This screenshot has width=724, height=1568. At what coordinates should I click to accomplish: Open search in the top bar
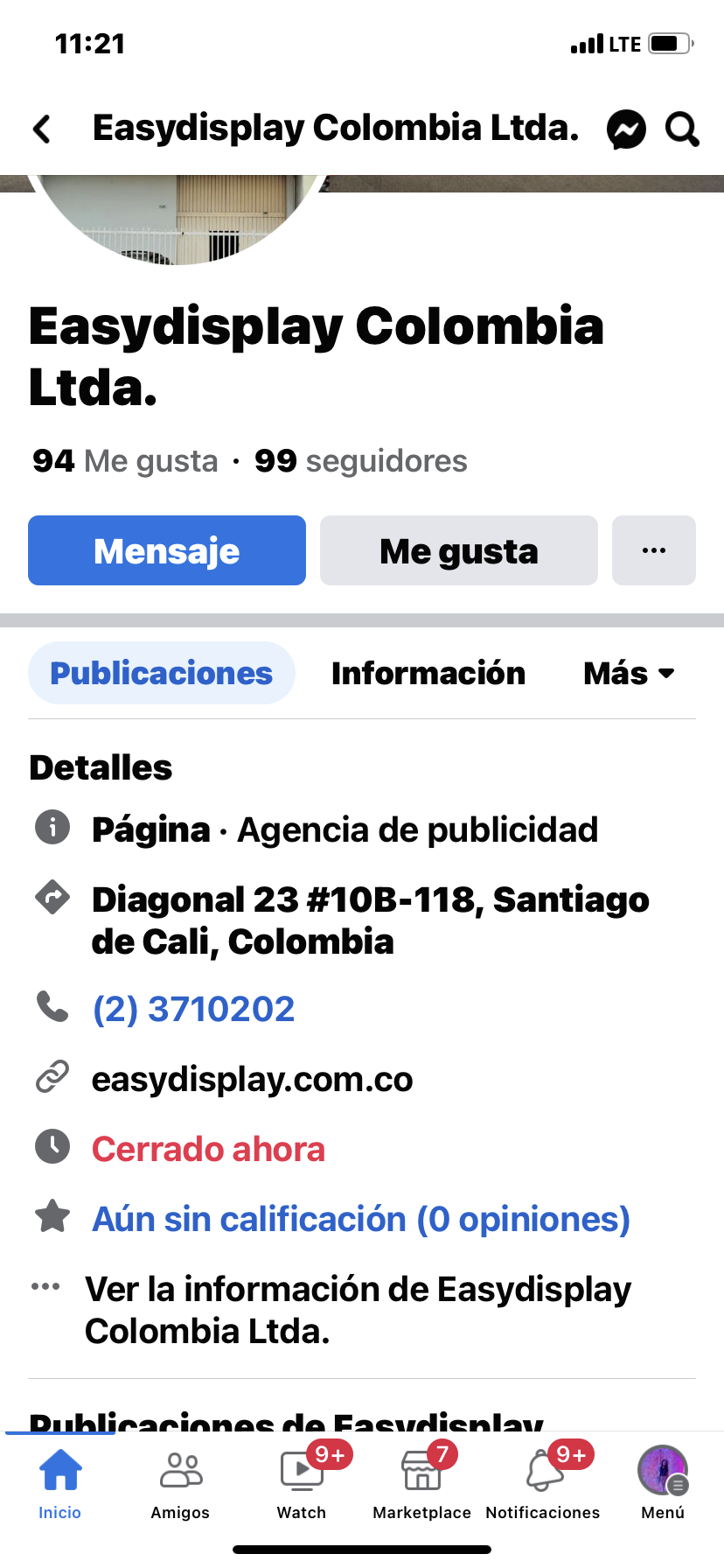click(x=682, y=129)
